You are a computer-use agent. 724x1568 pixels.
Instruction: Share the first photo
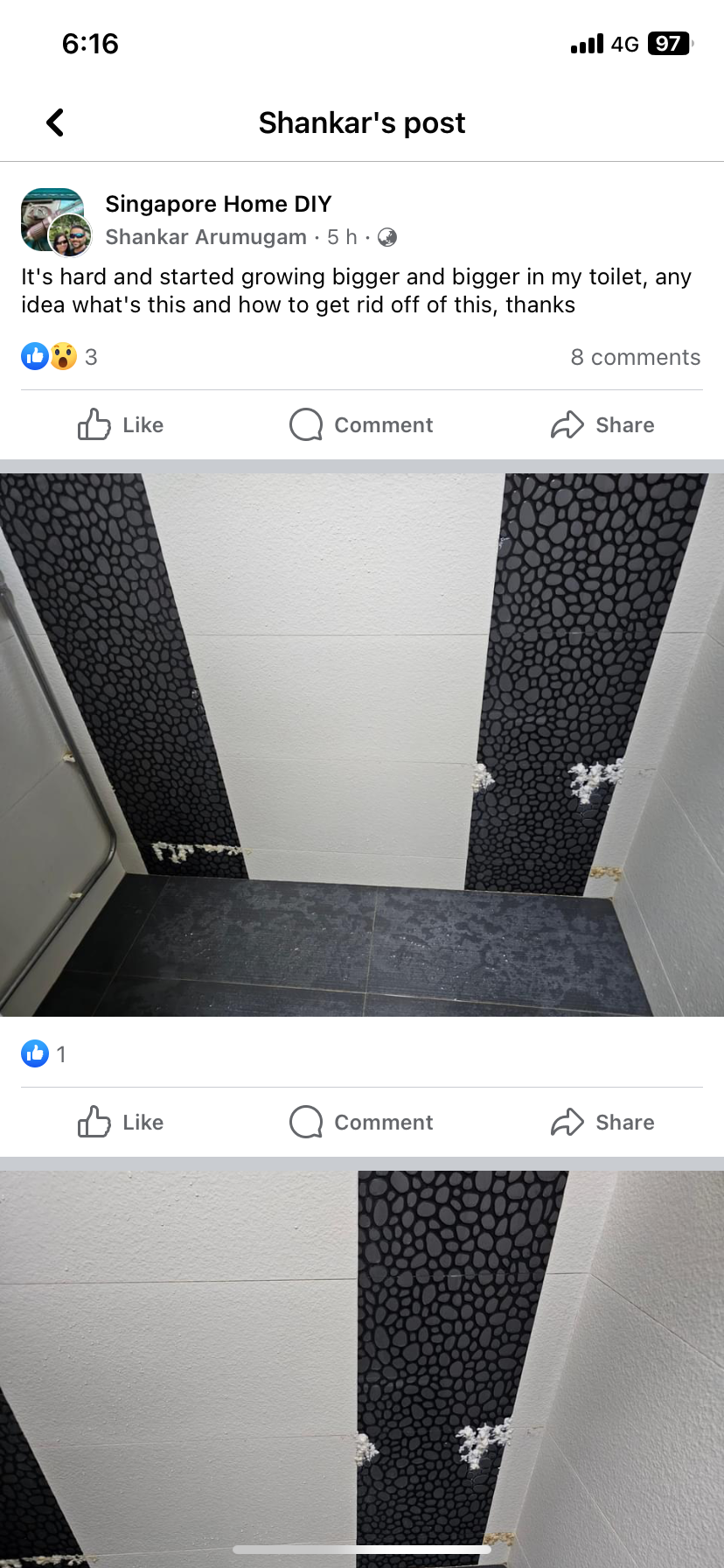(602, 1123)
